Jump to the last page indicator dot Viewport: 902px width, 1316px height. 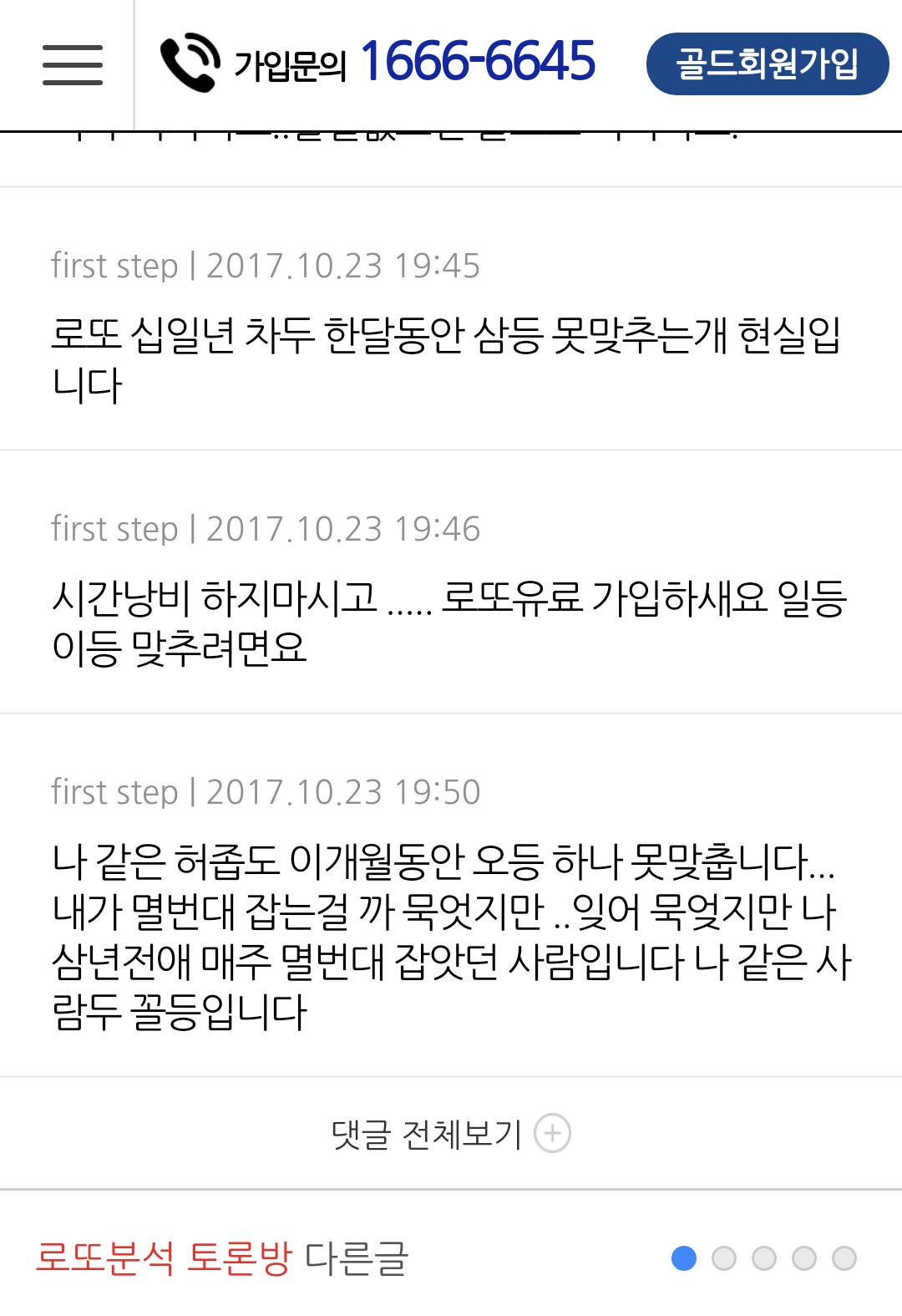[x=844, y=1258]
